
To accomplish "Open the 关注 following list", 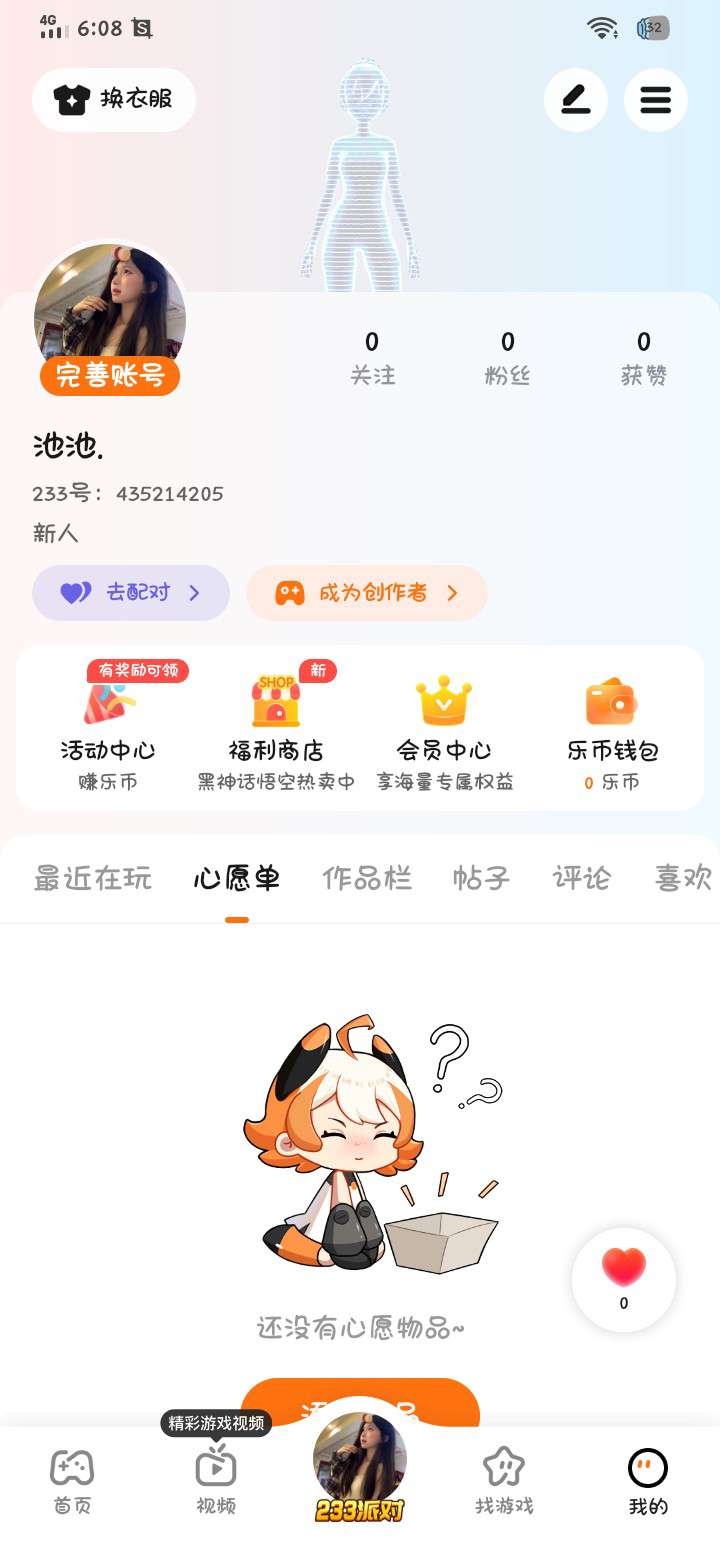I will [372, 359].
